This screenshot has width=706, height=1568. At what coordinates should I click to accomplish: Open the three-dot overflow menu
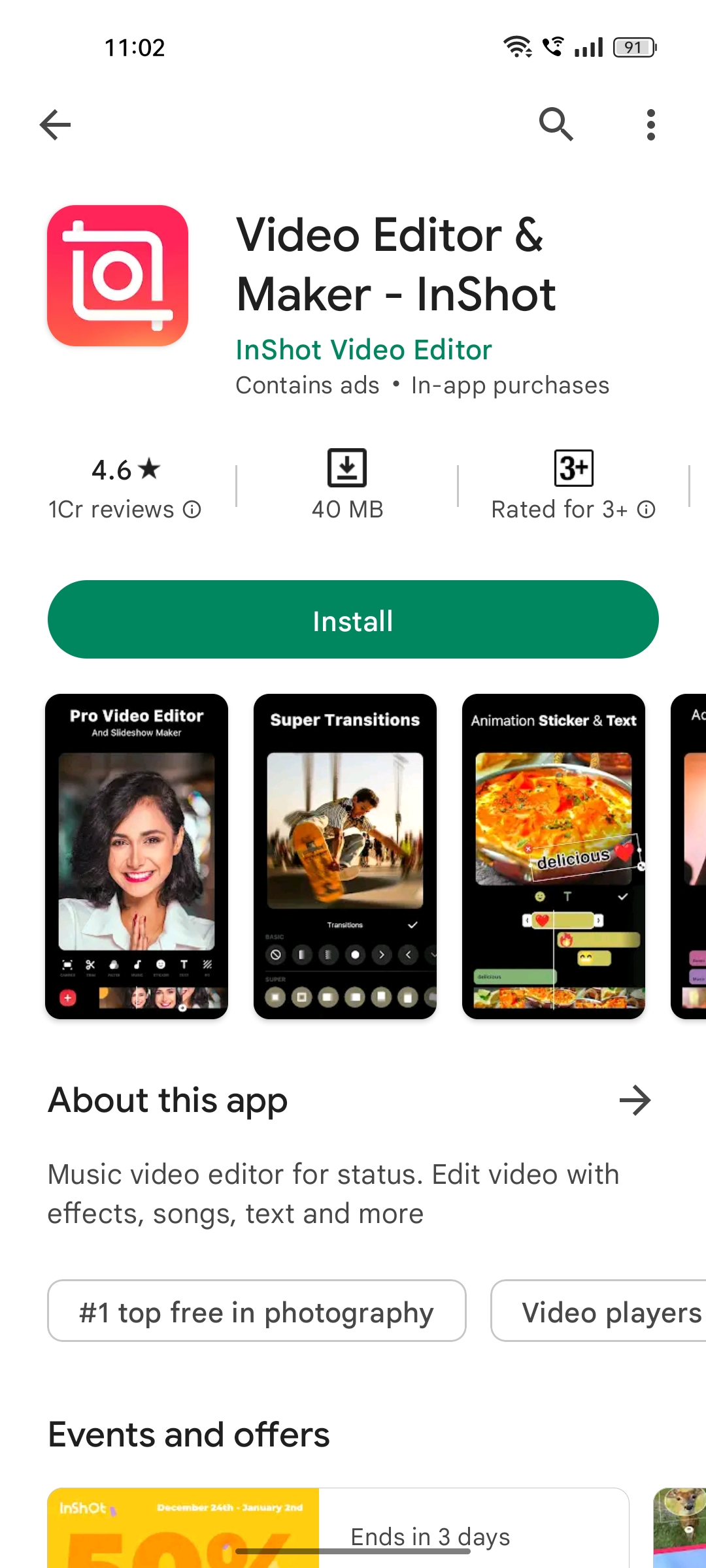650,125
